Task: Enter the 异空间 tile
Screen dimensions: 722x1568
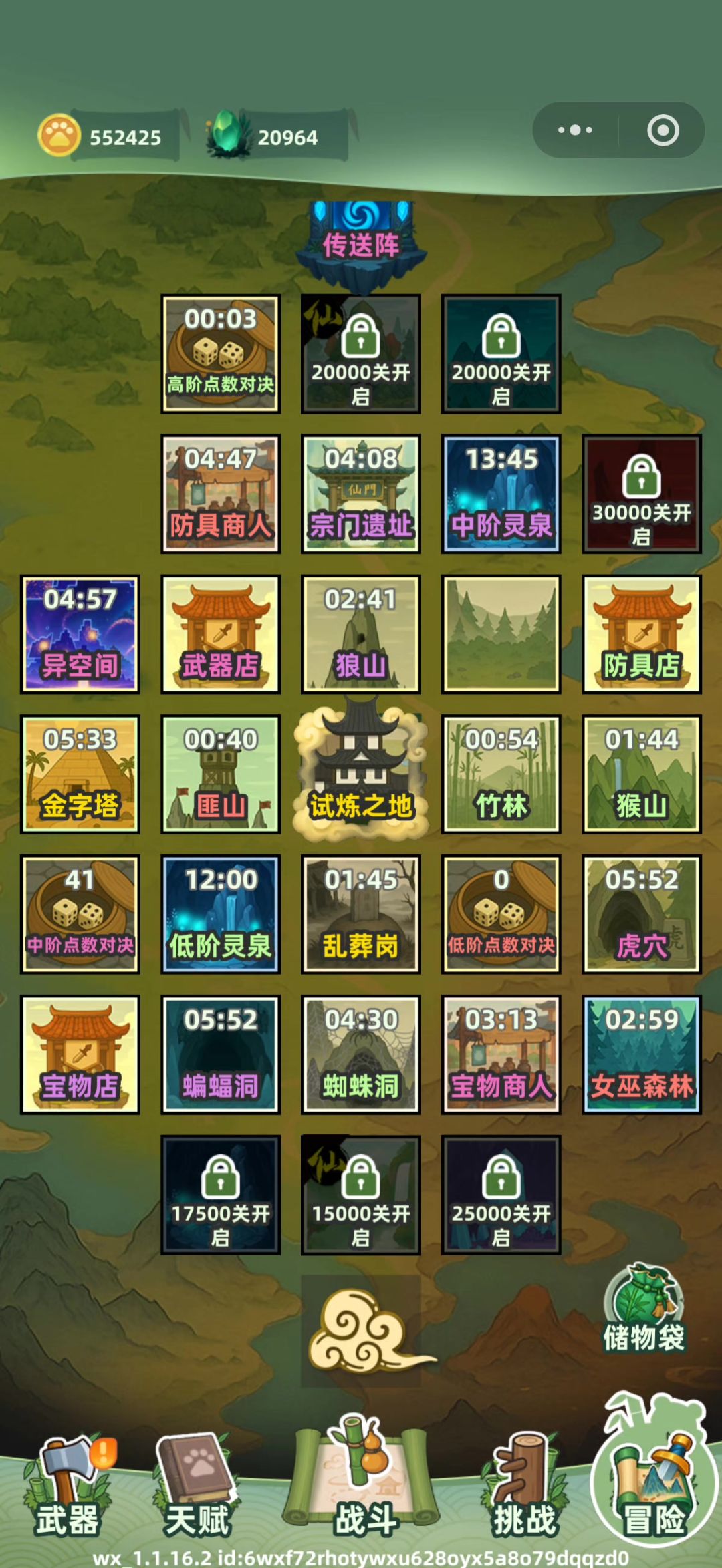Action: [x=80, y=635]
